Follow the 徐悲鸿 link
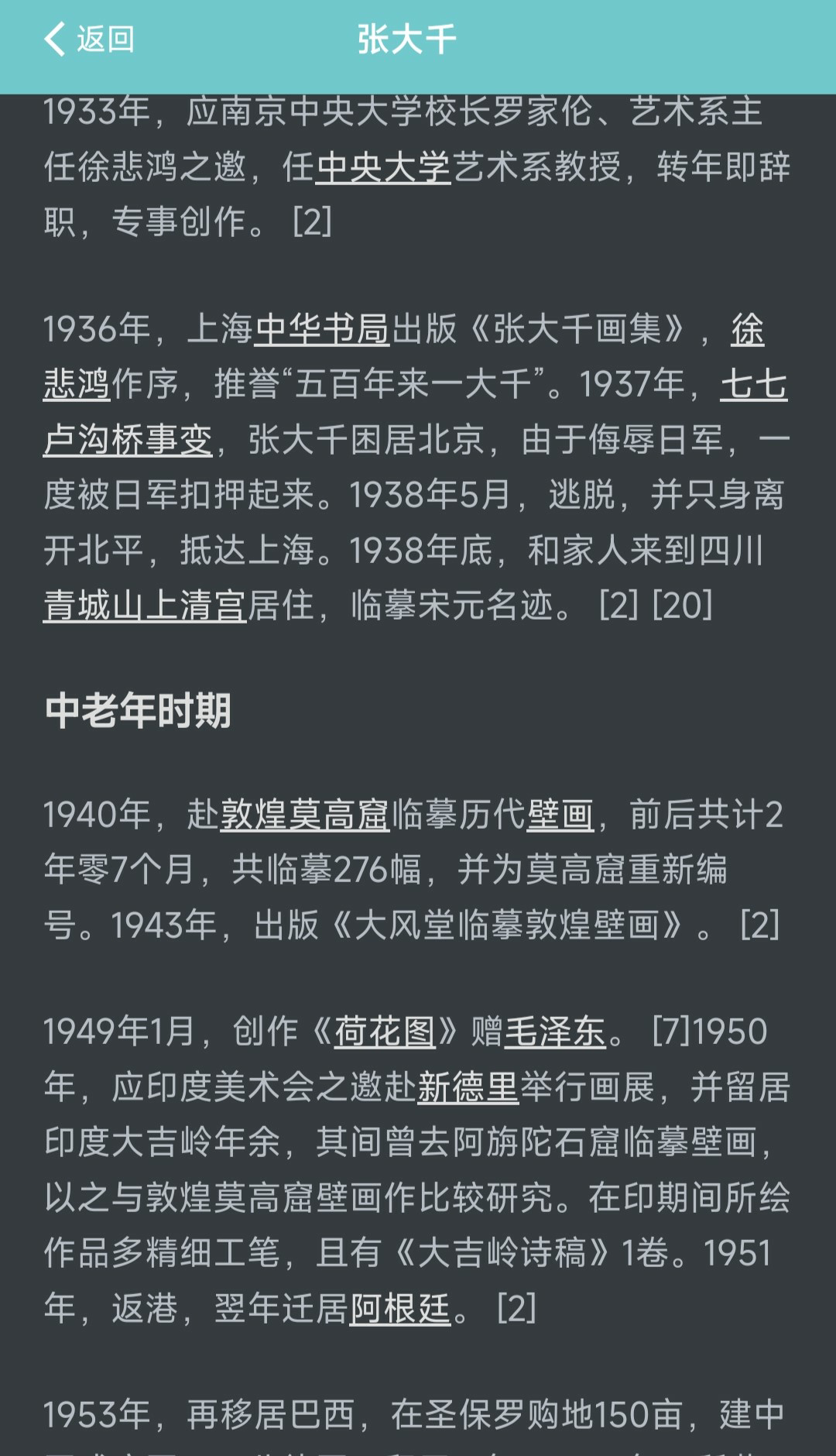 [747, 329]
